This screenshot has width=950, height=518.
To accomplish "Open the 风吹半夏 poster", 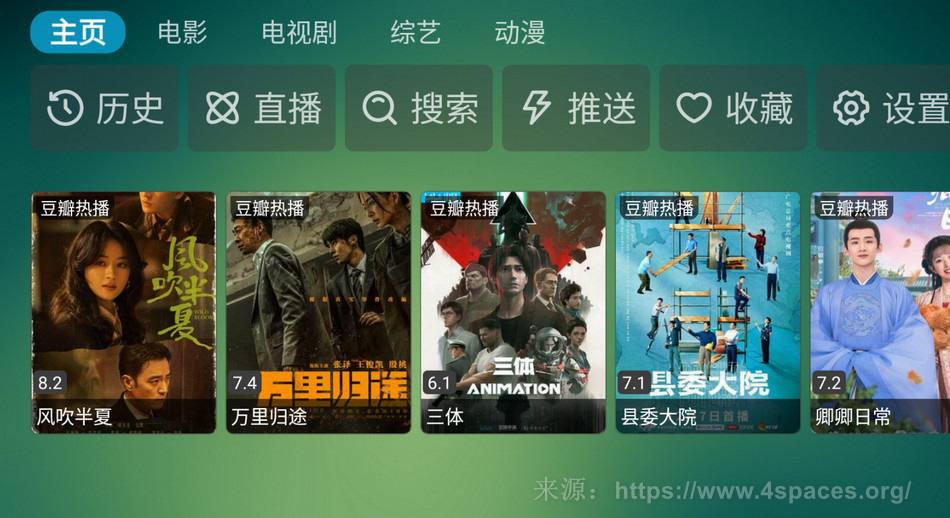I will click(123, 312).
